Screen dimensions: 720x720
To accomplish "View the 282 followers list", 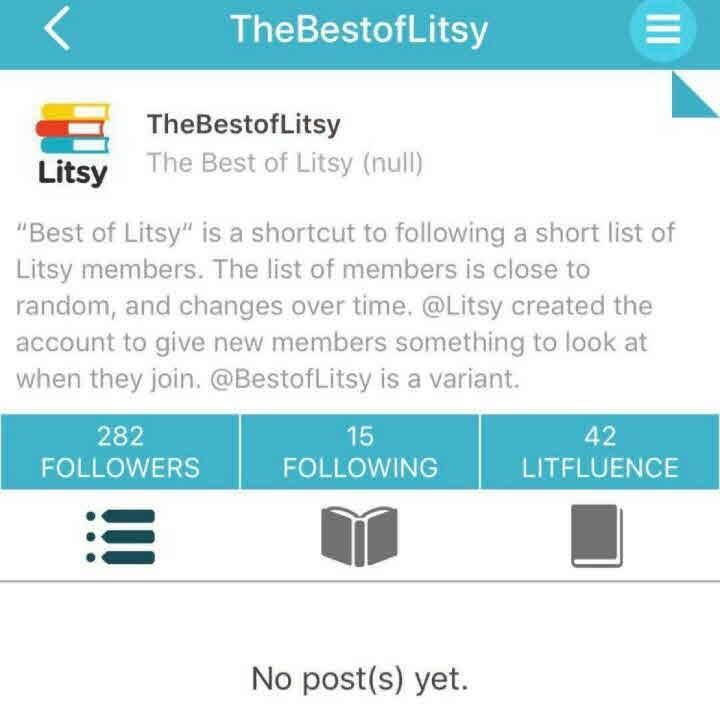I will point(120,451).
